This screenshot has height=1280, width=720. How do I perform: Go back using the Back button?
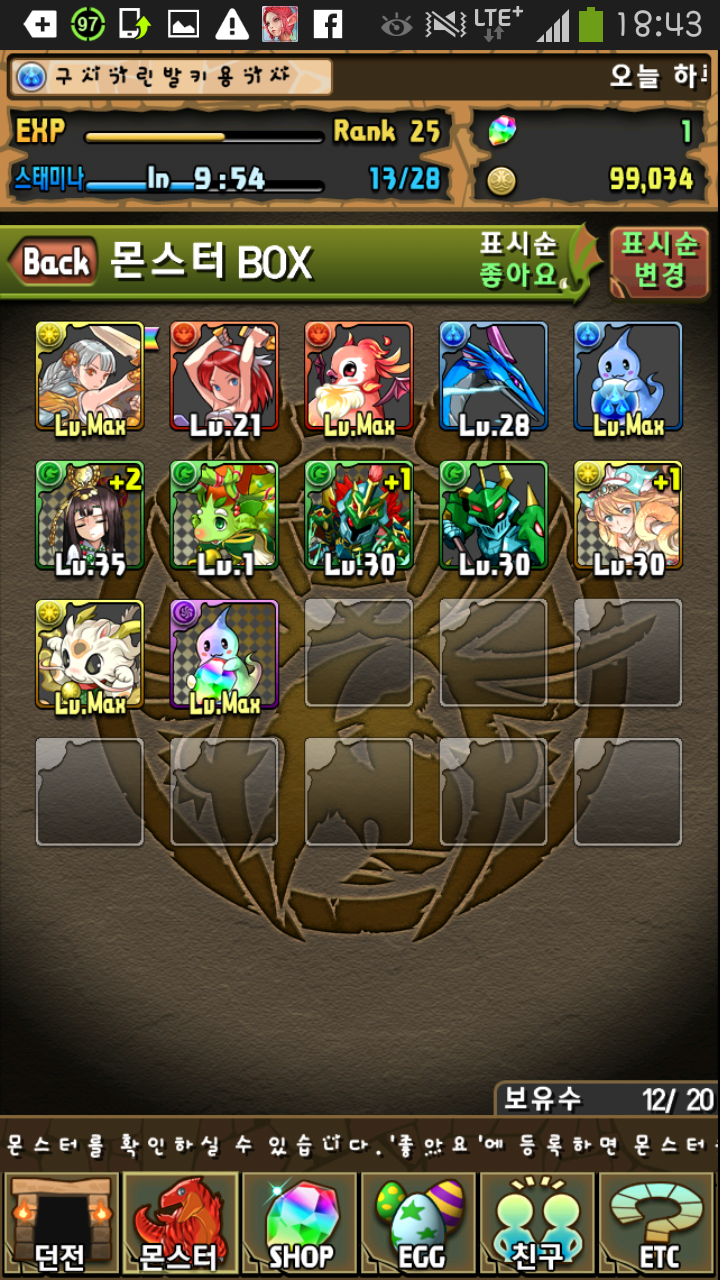click(55, 263)
